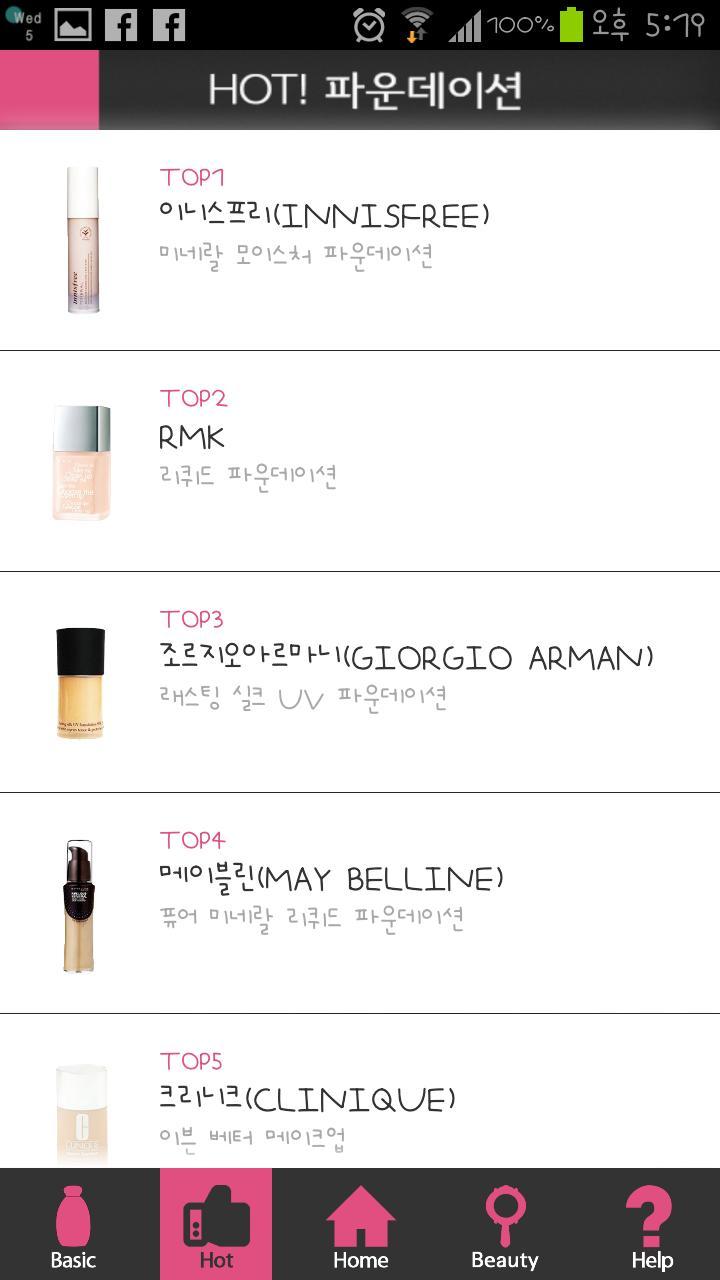This screenshot has width=720, height=1280.
Task: Open the TOP1 Innisfree foundation entry
Action: point(360,240)
